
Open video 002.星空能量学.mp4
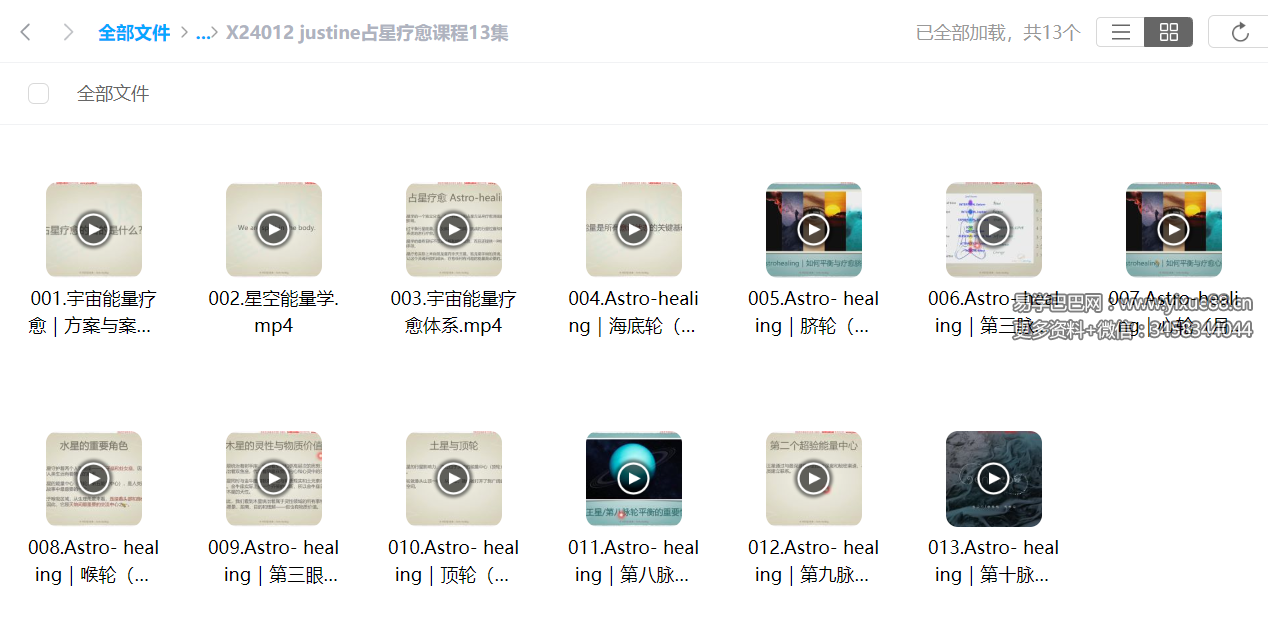coord(274,230)
